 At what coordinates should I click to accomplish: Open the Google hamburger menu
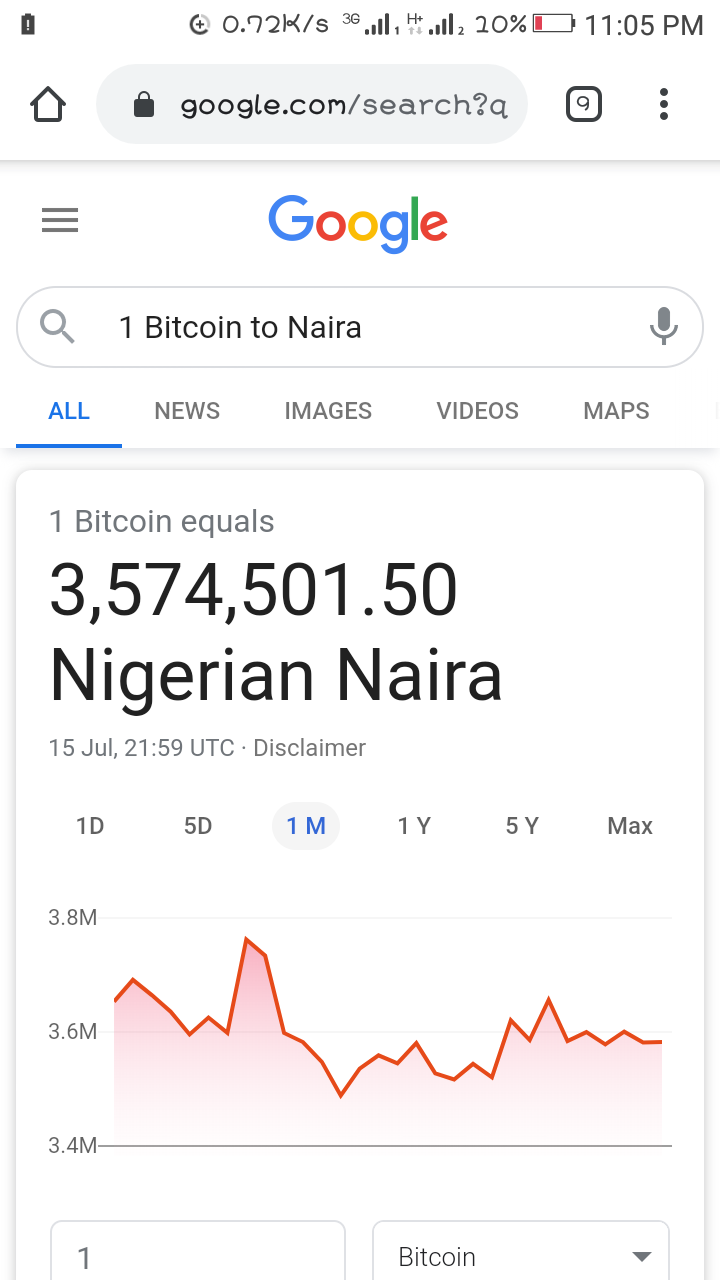tap(60, 220)
